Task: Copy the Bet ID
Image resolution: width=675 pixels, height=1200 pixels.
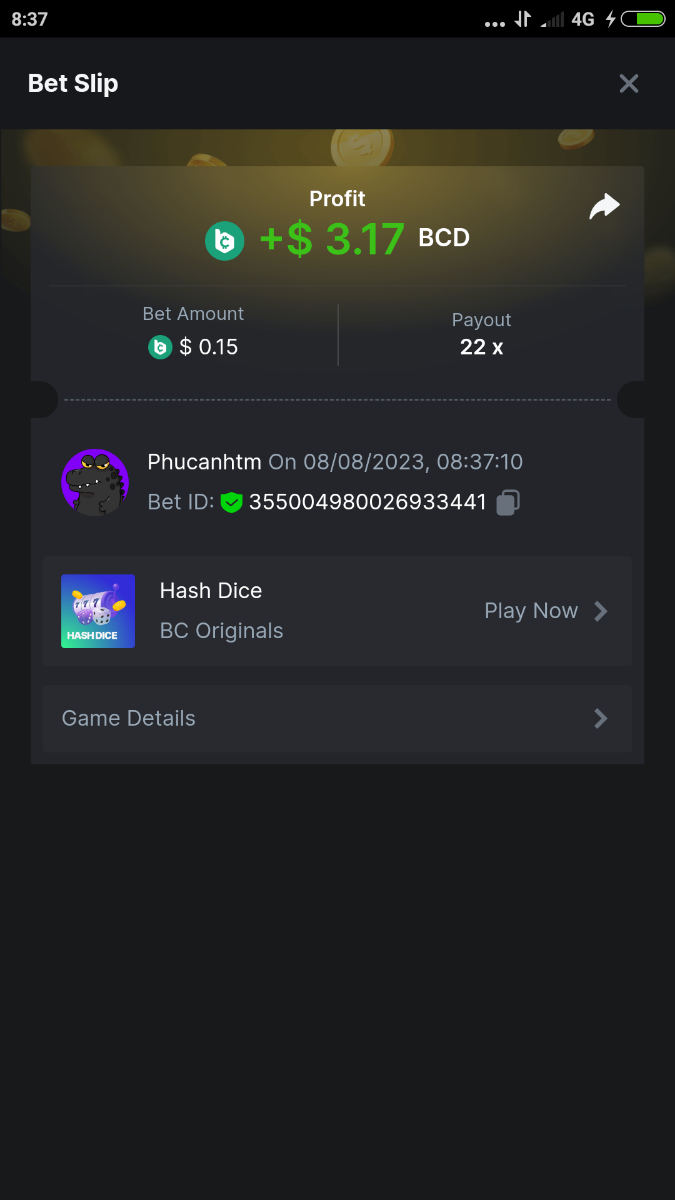Action: [x=508, y=502]
